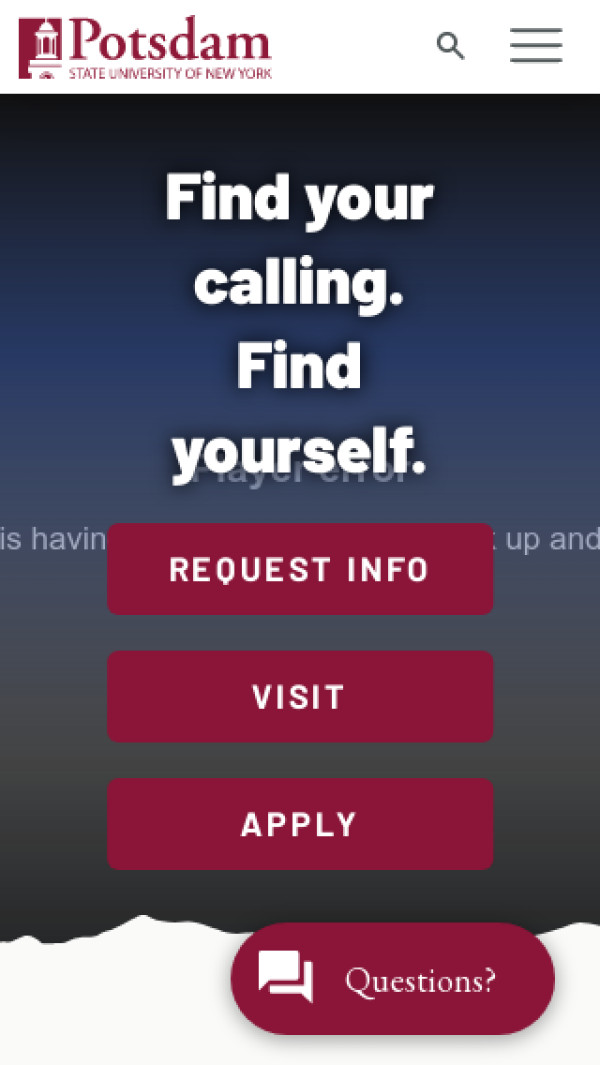Select the Visit button
The width and height of the screenshot is (600, 1065).
pos(300,696)
